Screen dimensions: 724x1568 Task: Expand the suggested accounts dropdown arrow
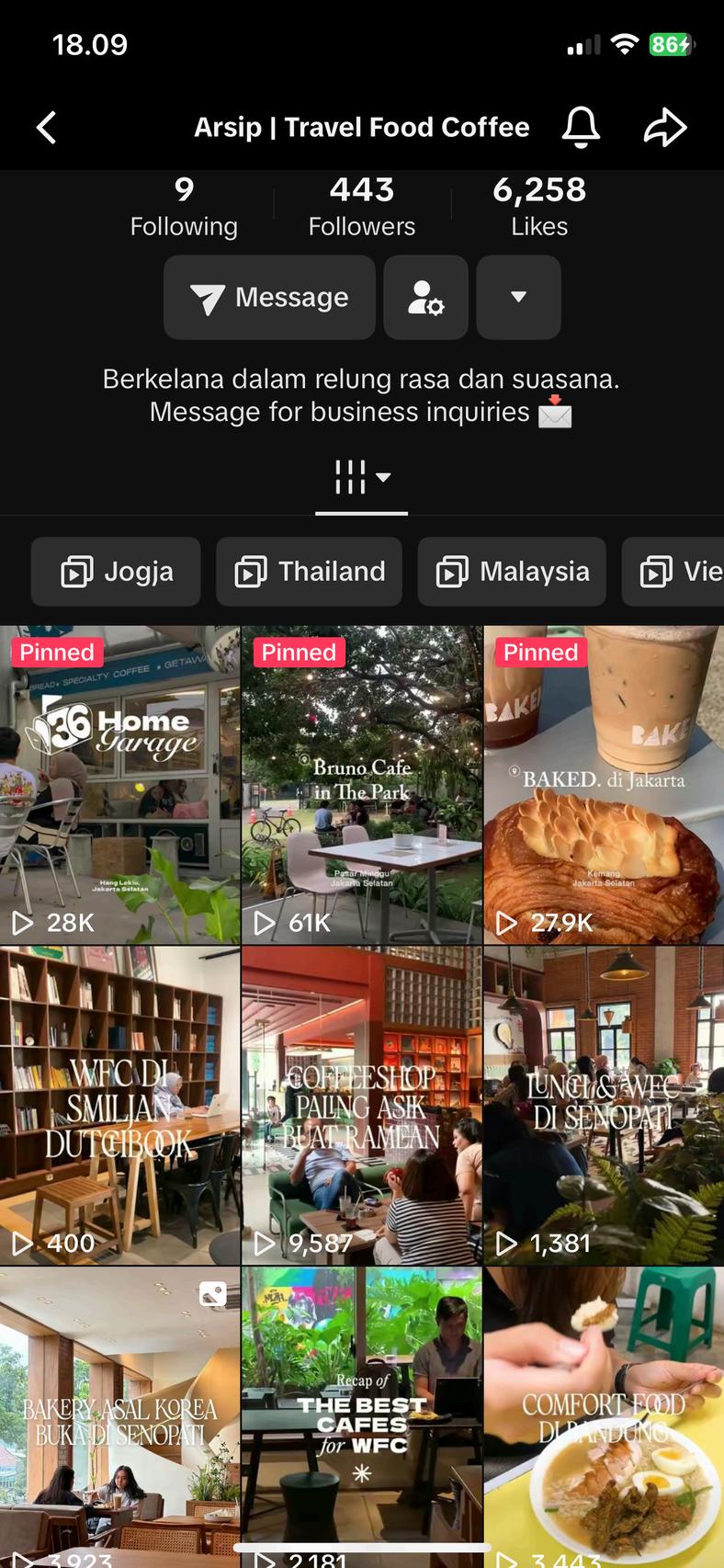(518, 298)
